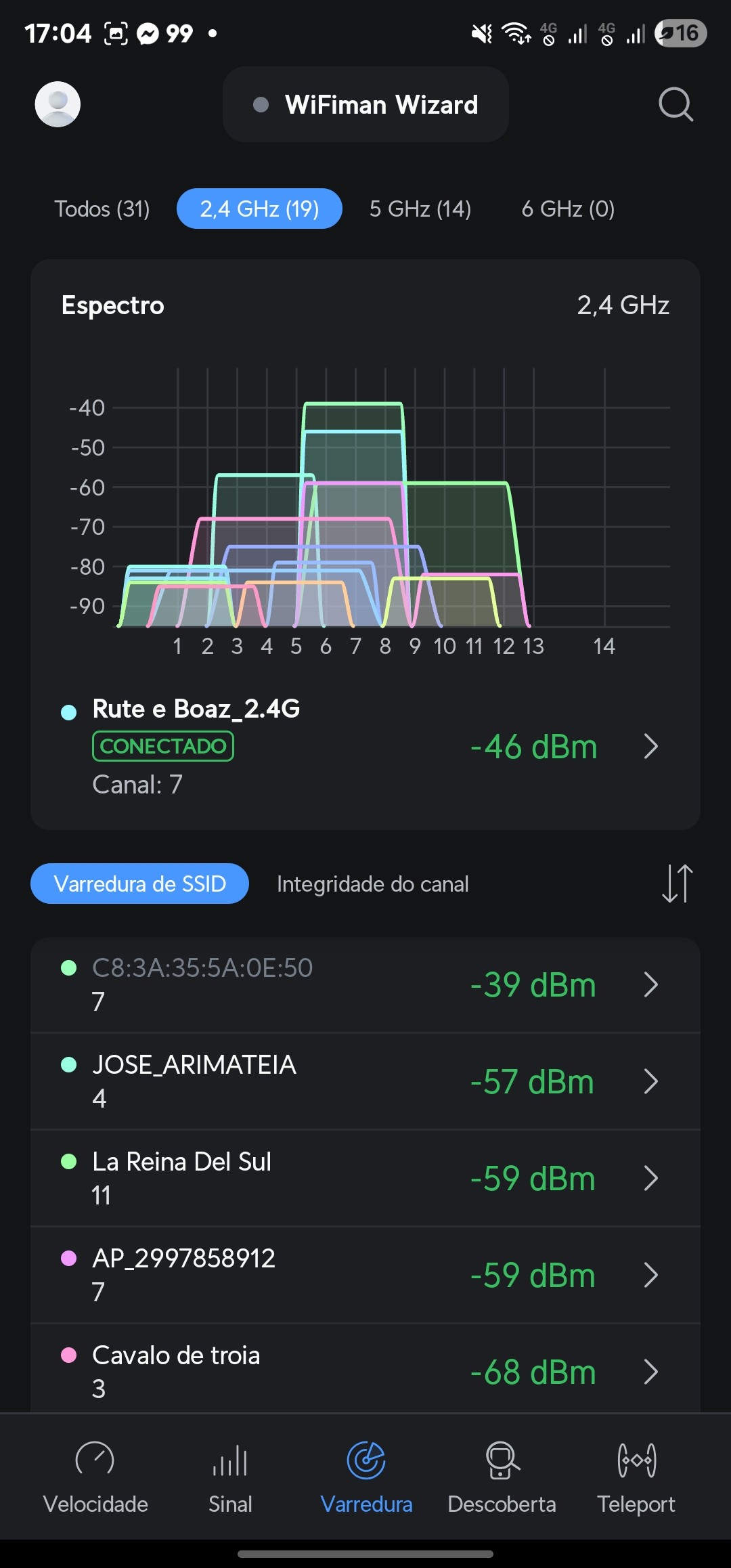
Task: Switch to the 6 GHz (0) filter
Action: coord(568,209)
